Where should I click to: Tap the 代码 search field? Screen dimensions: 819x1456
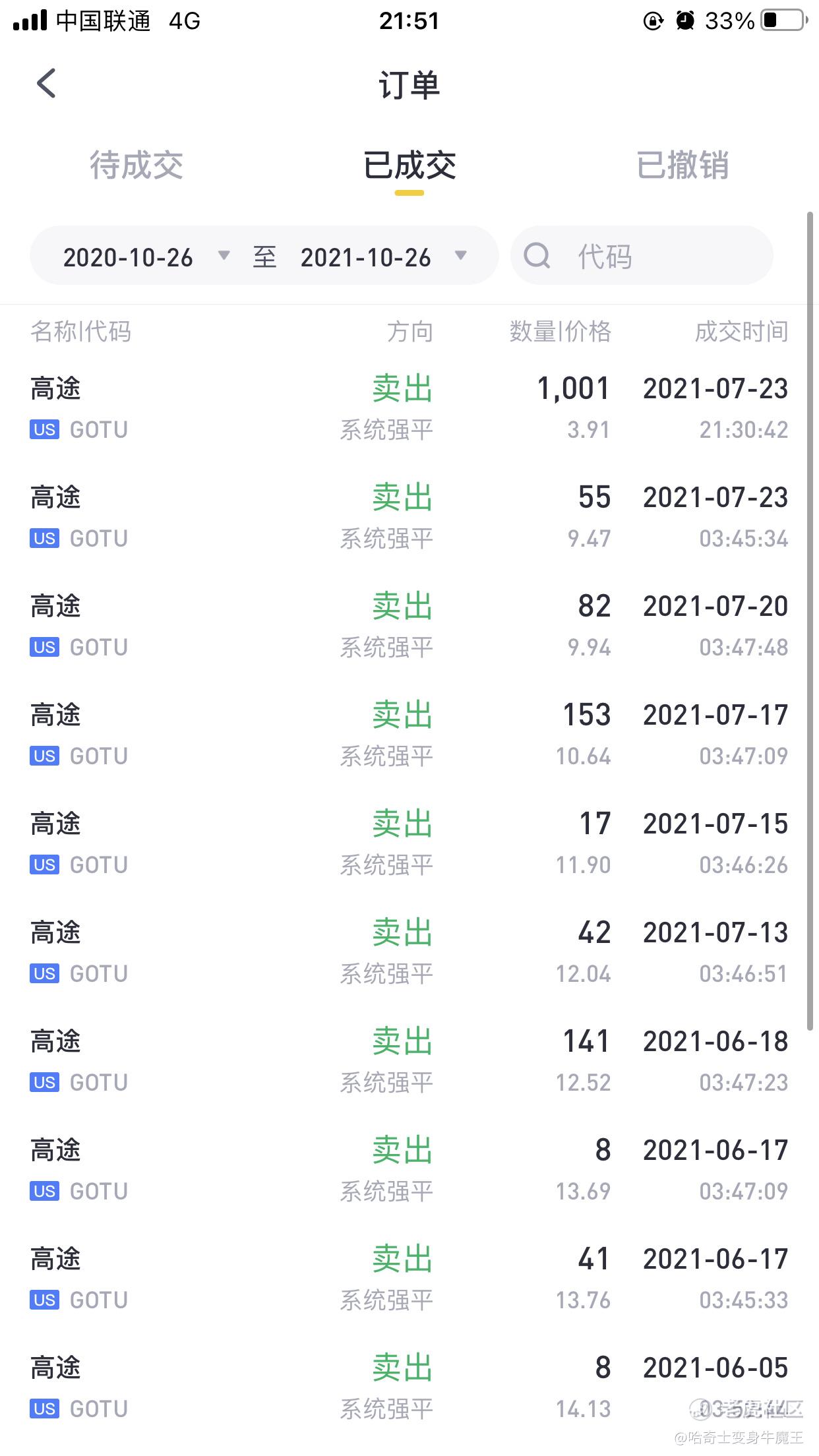click(x=642, y=256)
